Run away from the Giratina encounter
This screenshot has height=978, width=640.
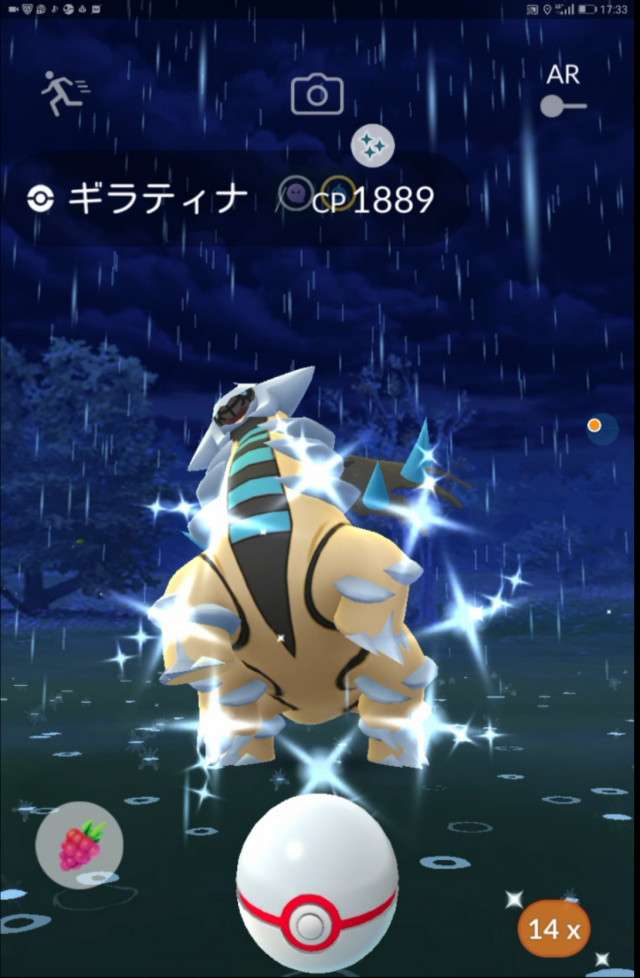click(x=63, y=93)
